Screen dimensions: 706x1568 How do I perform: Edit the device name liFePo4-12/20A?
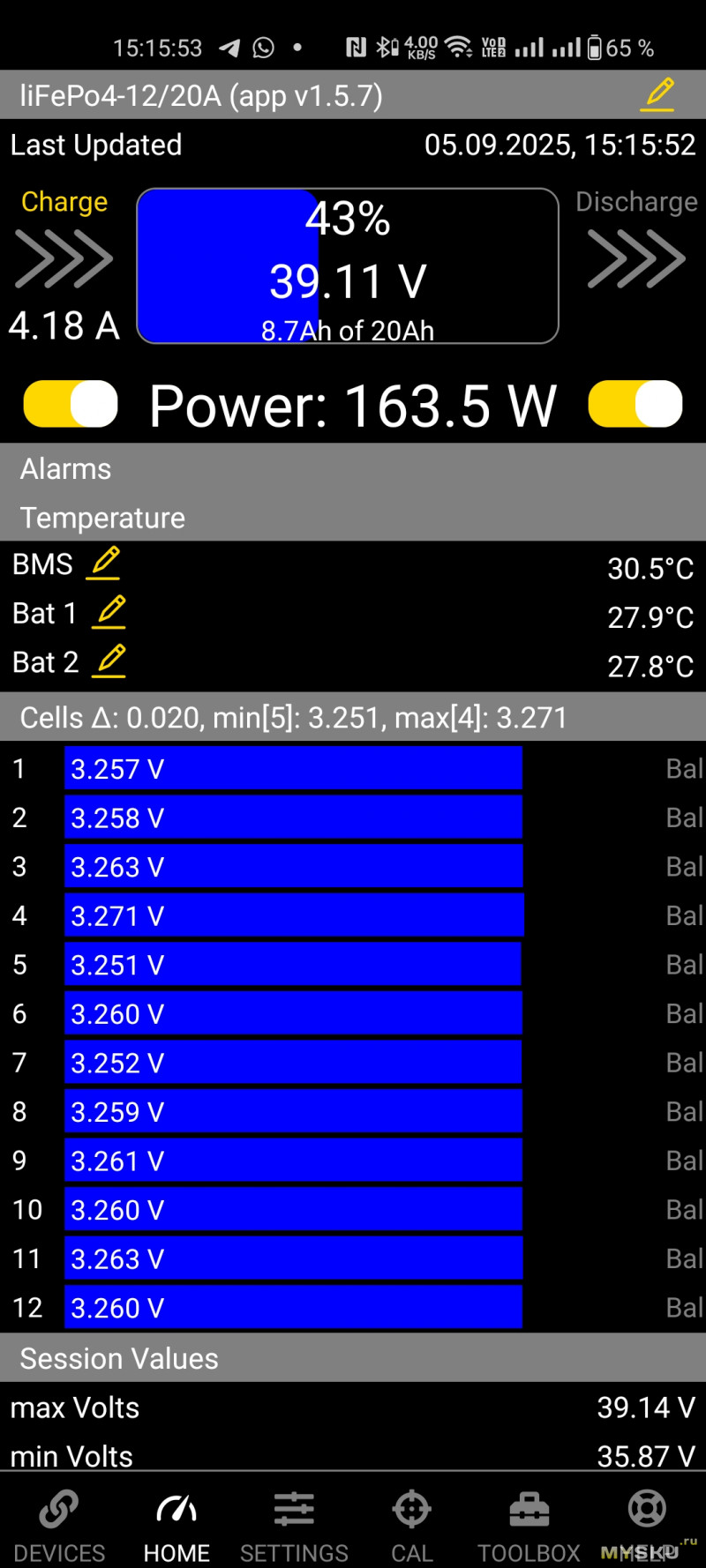pos(657,94)
